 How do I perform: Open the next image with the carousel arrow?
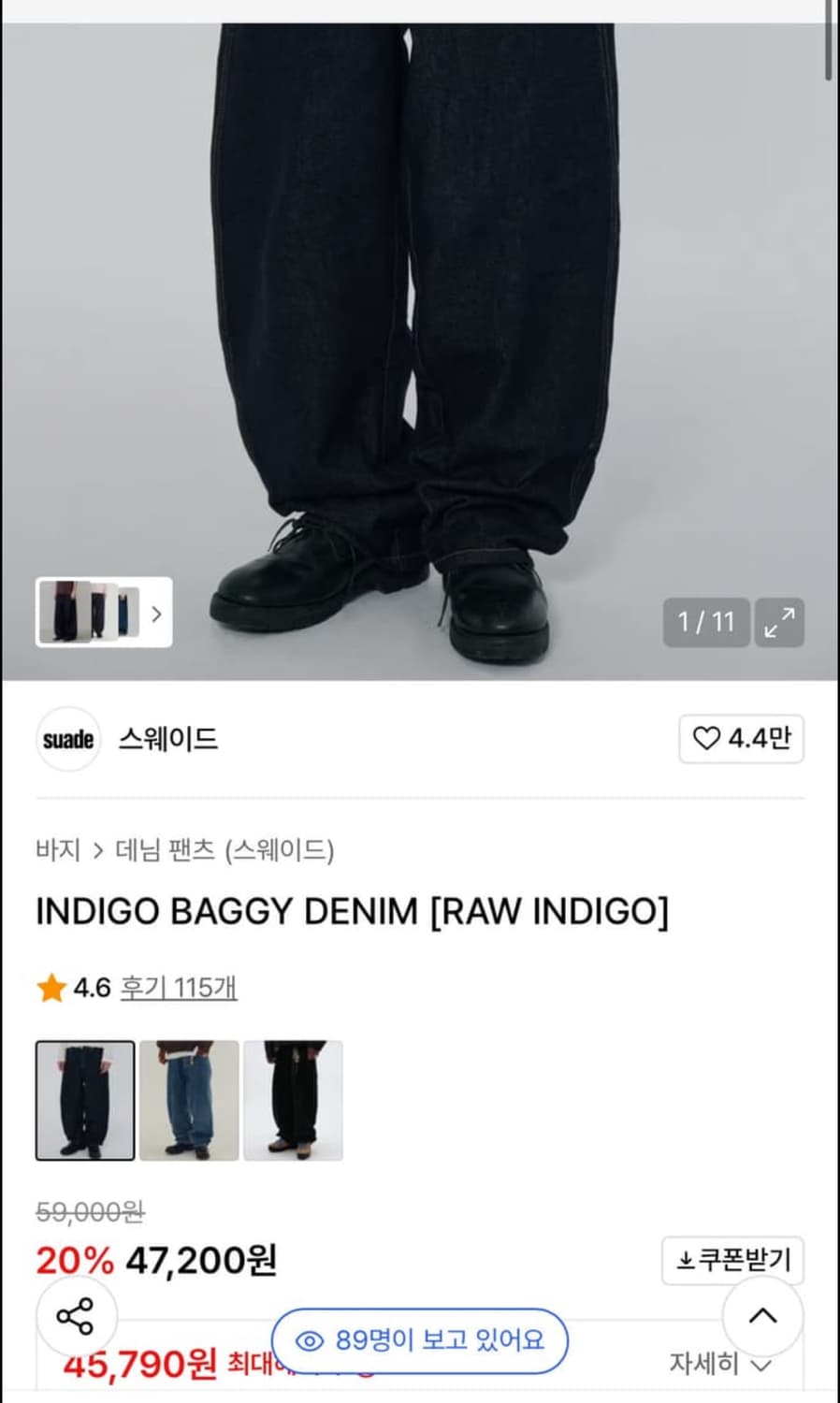pyautogui.click(x=156, y=615)
